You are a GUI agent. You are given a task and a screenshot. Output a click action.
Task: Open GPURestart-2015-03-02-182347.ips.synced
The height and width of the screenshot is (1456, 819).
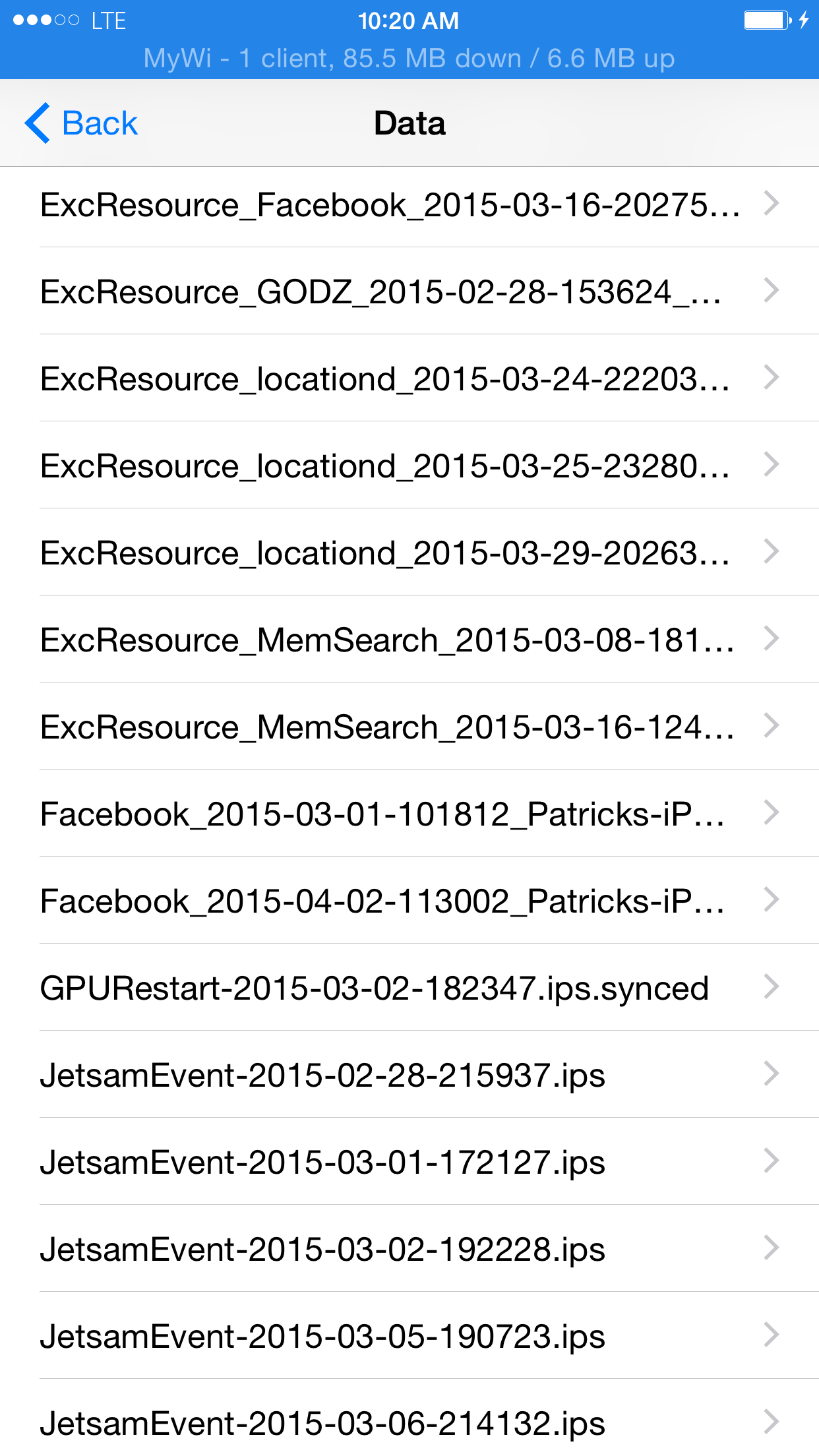[x=409, y=988]
